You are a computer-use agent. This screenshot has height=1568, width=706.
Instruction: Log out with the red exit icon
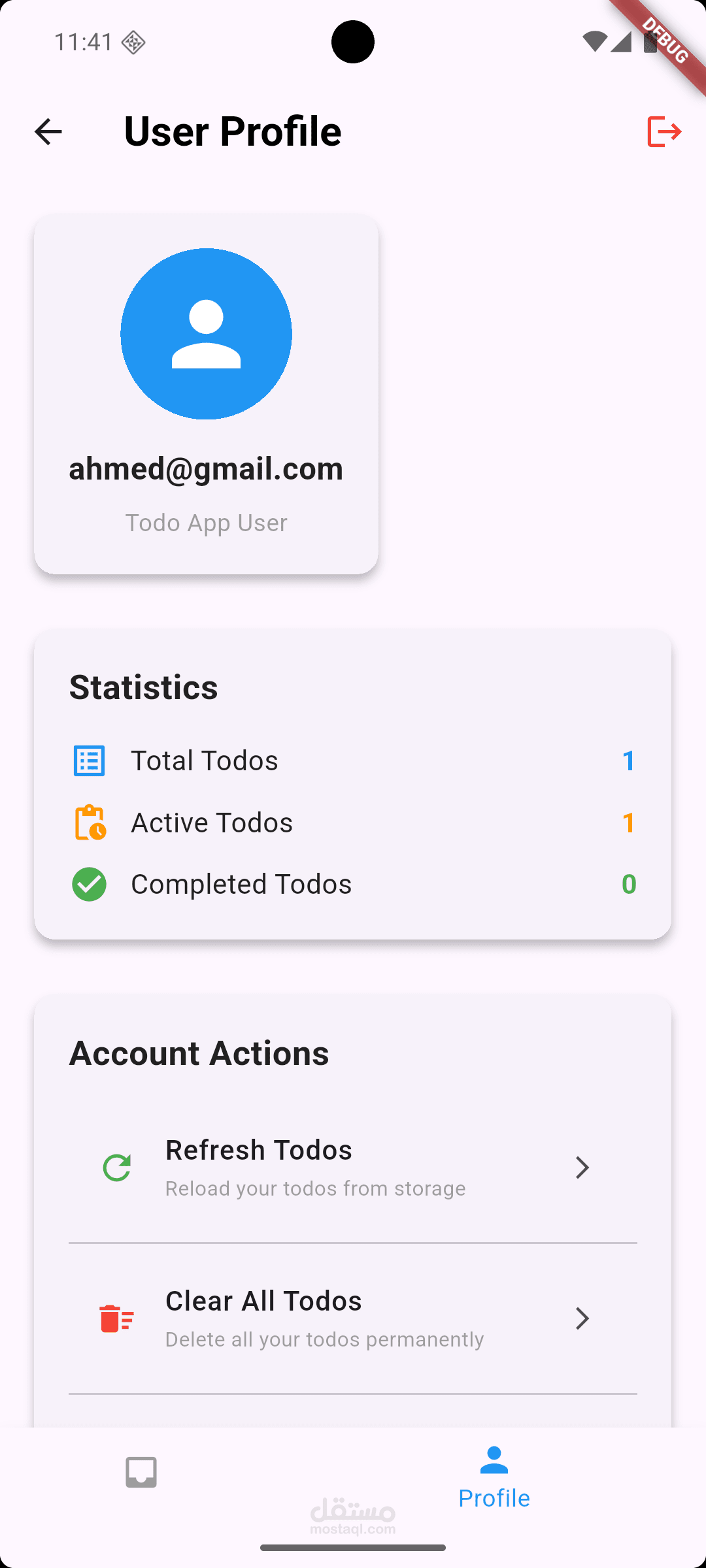pyautogui.click(x=664, y=132)
